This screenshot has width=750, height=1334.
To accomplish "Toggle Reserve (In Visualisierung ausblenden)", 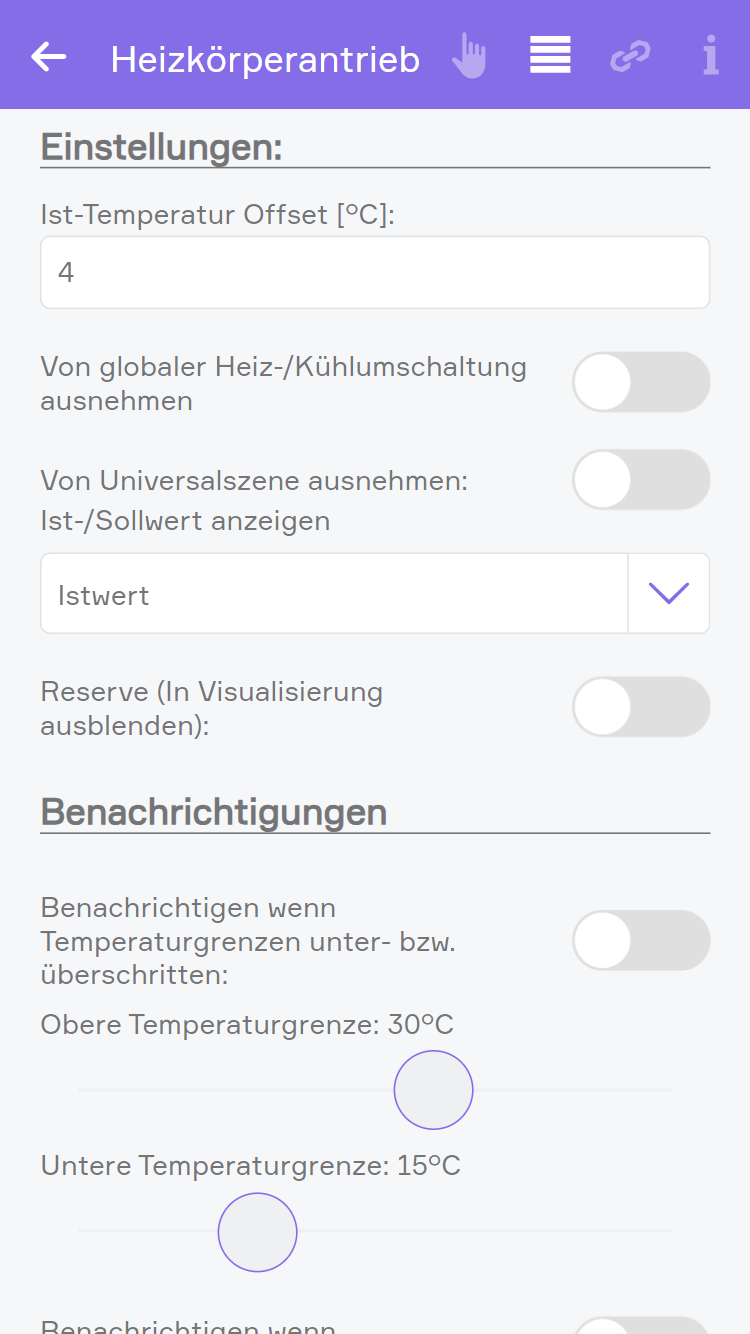I will [641, 707].
